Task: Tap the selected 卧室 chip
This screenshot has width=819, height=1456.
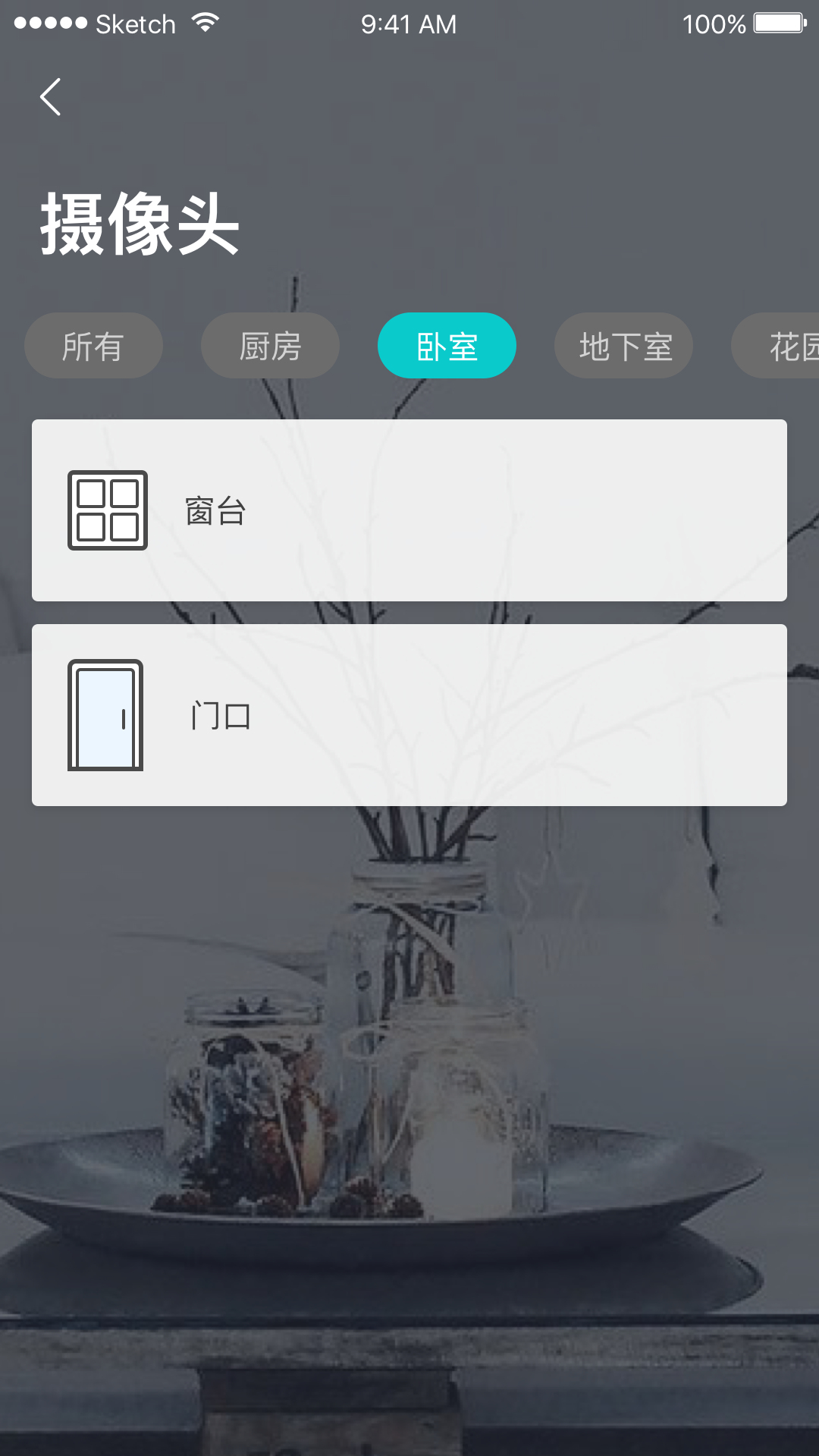Action: pos(447,346)
